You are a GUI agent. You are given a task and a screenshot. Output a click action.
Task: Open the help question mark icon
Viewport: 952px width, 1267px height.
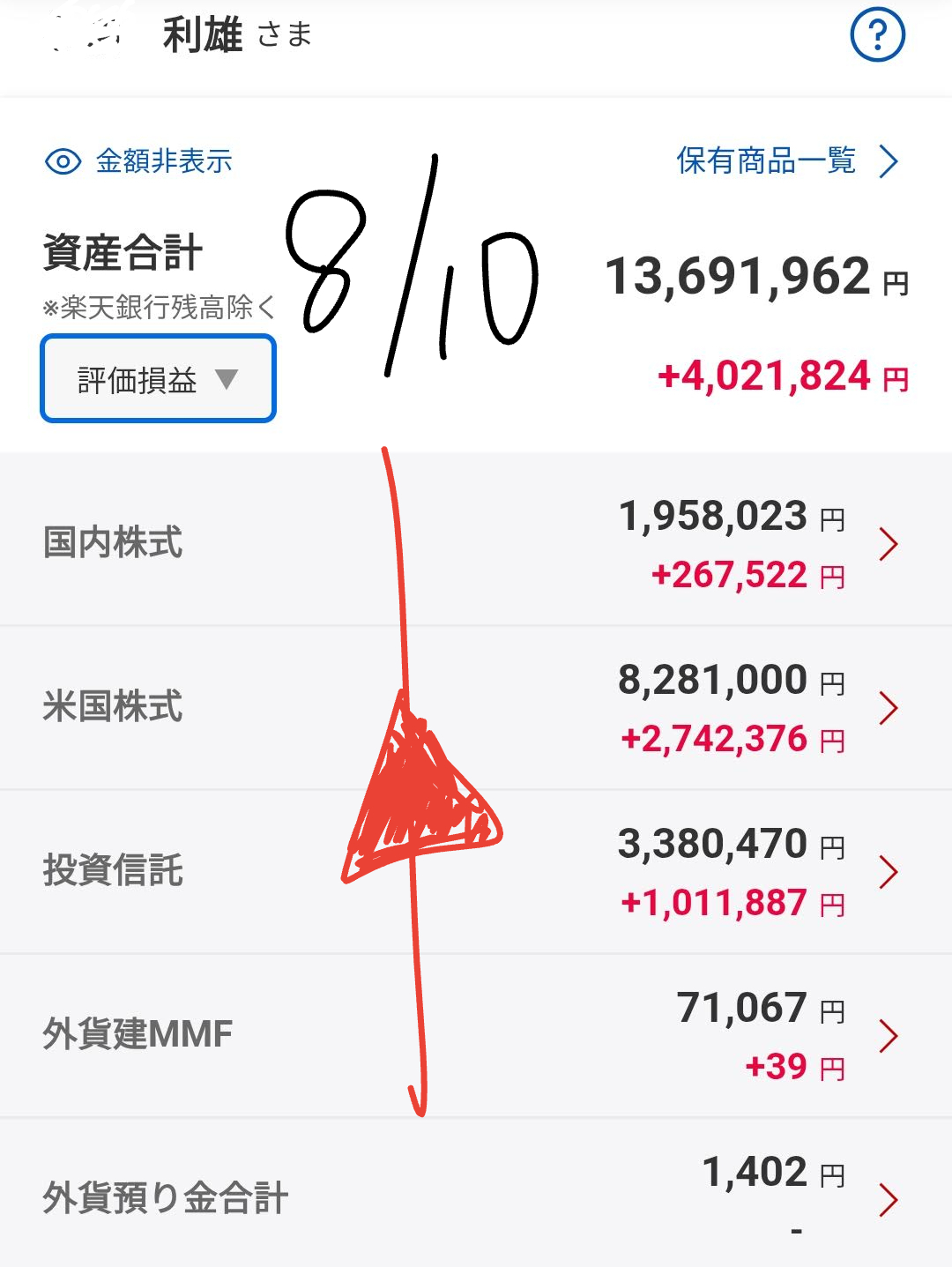877,34
